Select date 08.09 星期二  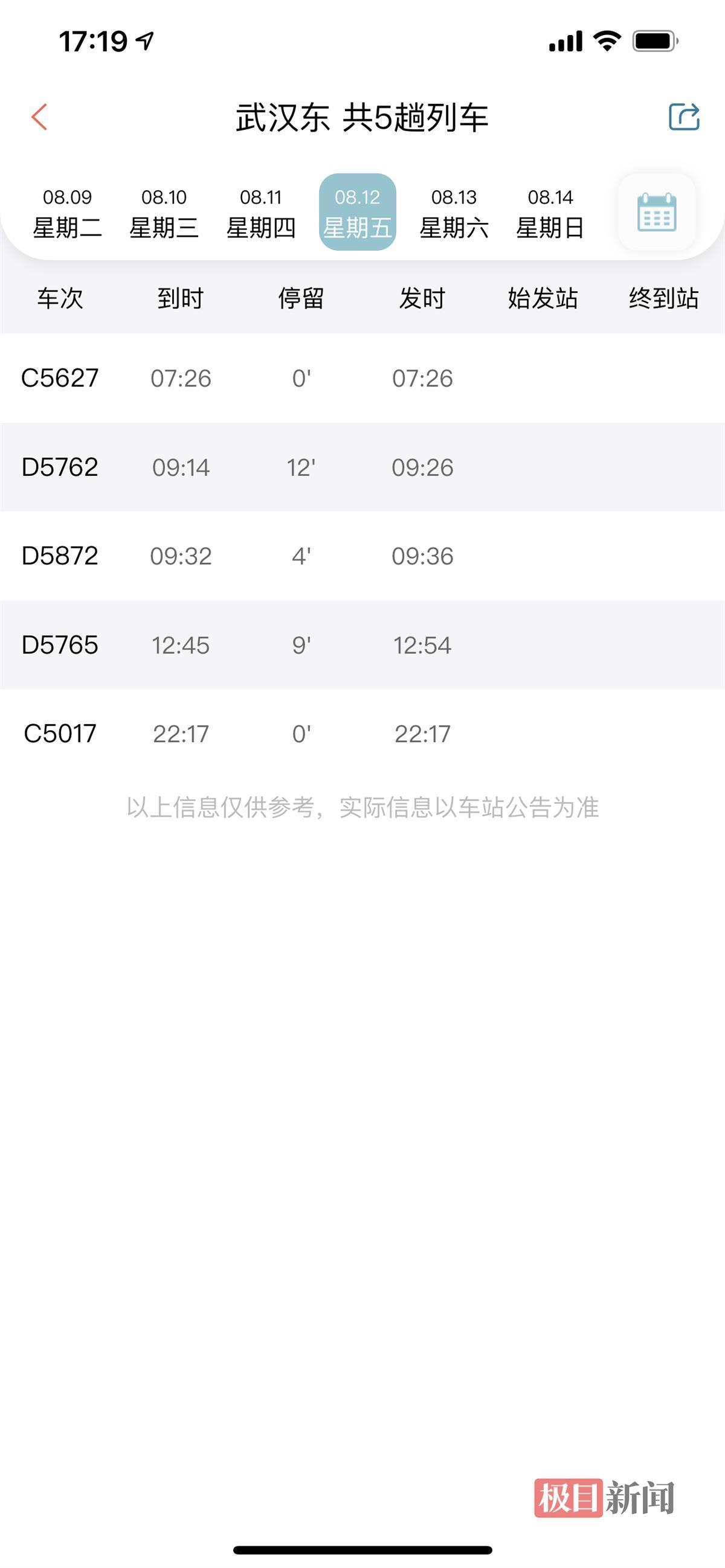point(67,213)
